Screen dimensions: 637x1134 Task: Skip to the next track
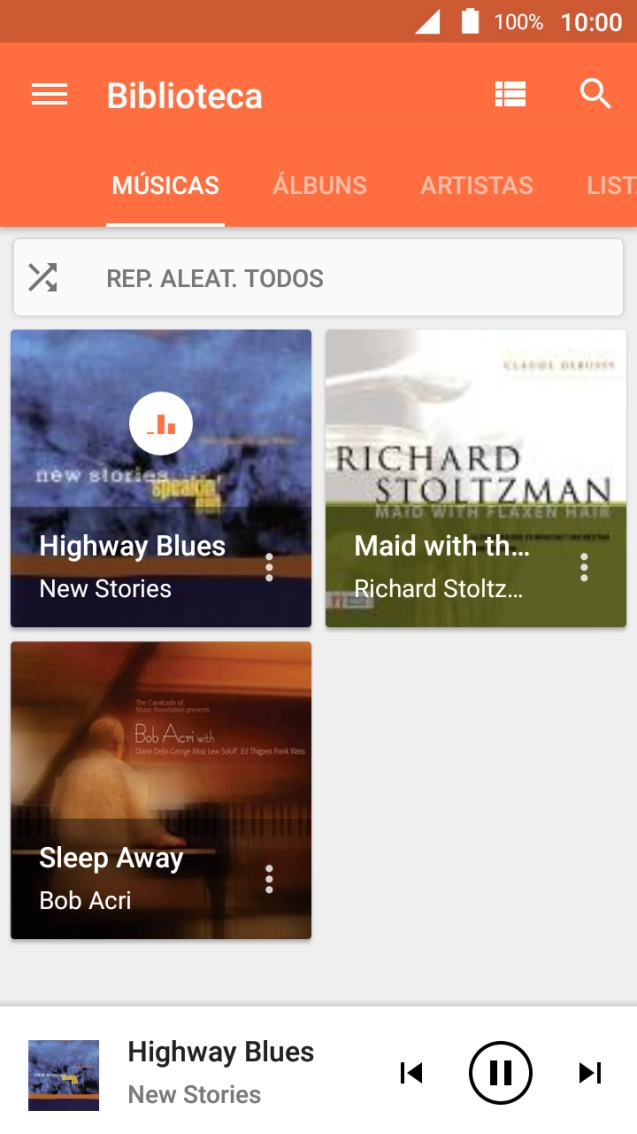[590, 1073]
